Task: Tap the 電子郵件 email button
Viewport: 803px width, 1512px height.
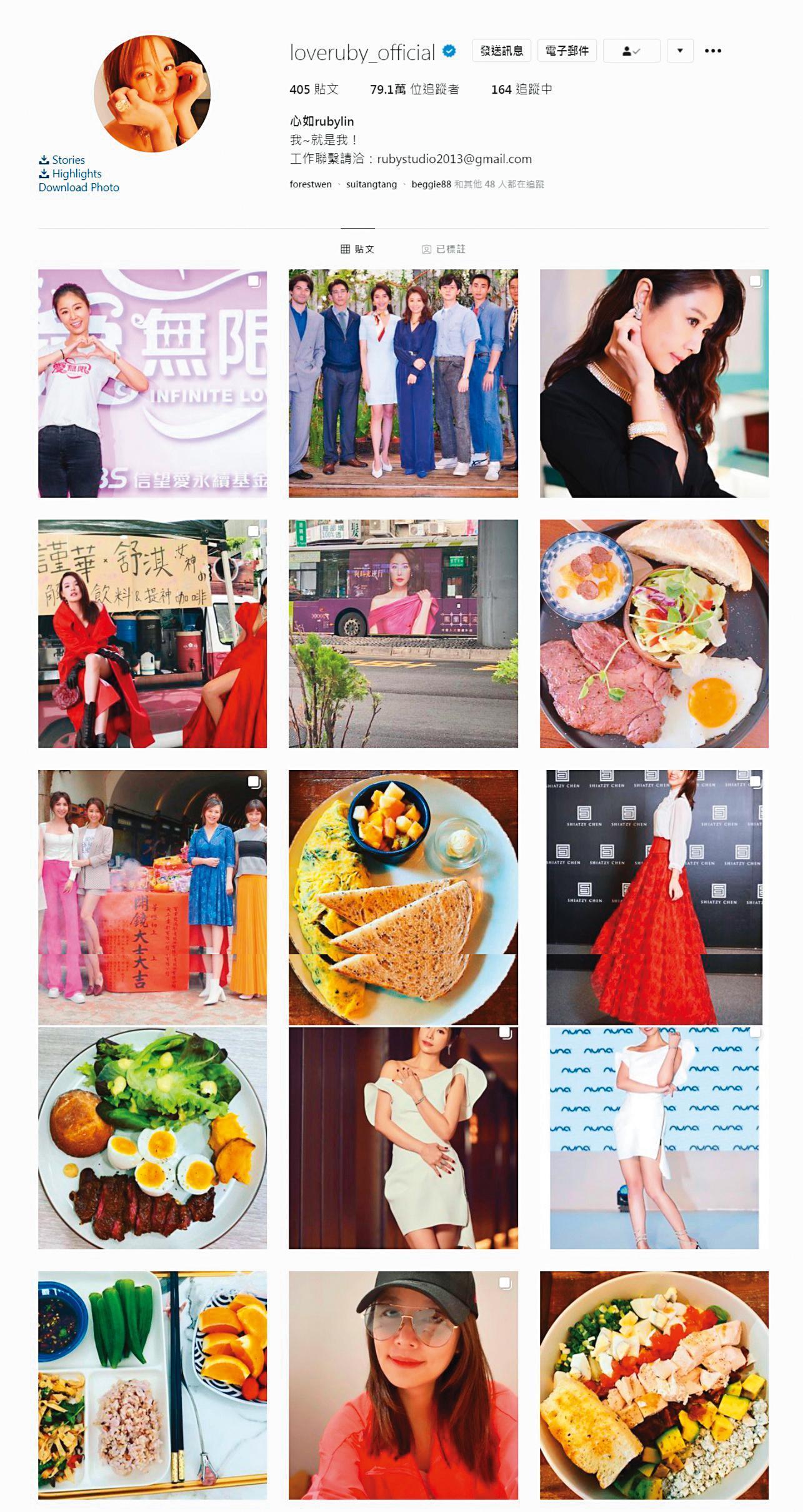Action: pyautogui.click(x=567, y=51)
